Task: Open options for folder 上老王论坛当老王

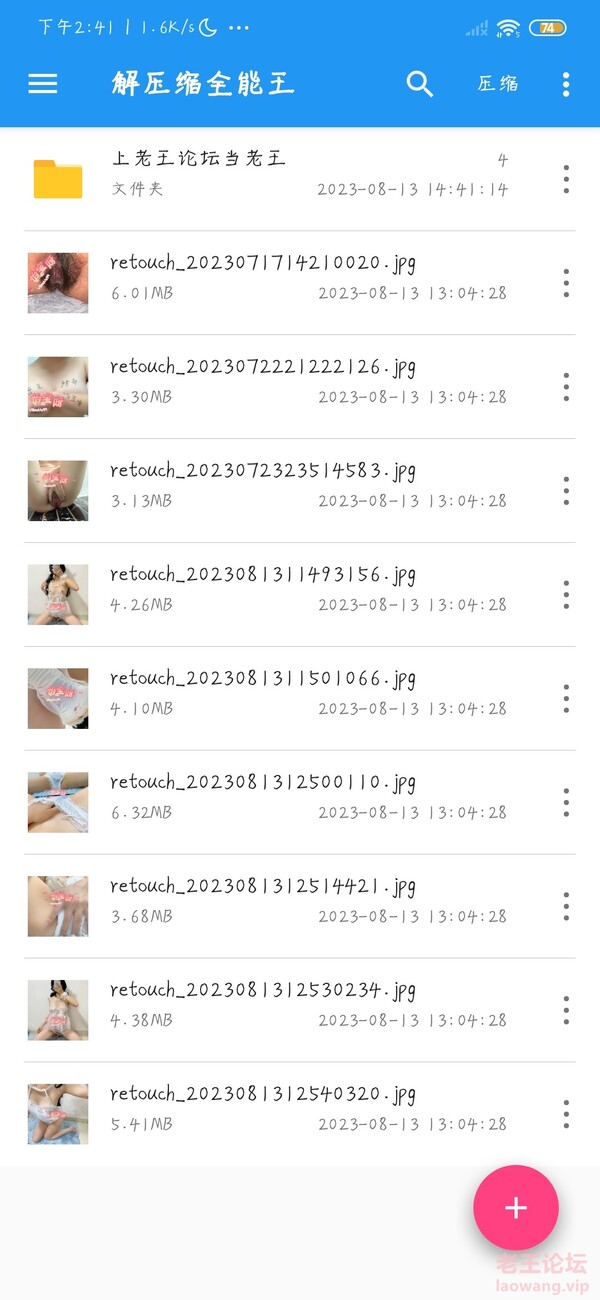Action: coord(566,179)
